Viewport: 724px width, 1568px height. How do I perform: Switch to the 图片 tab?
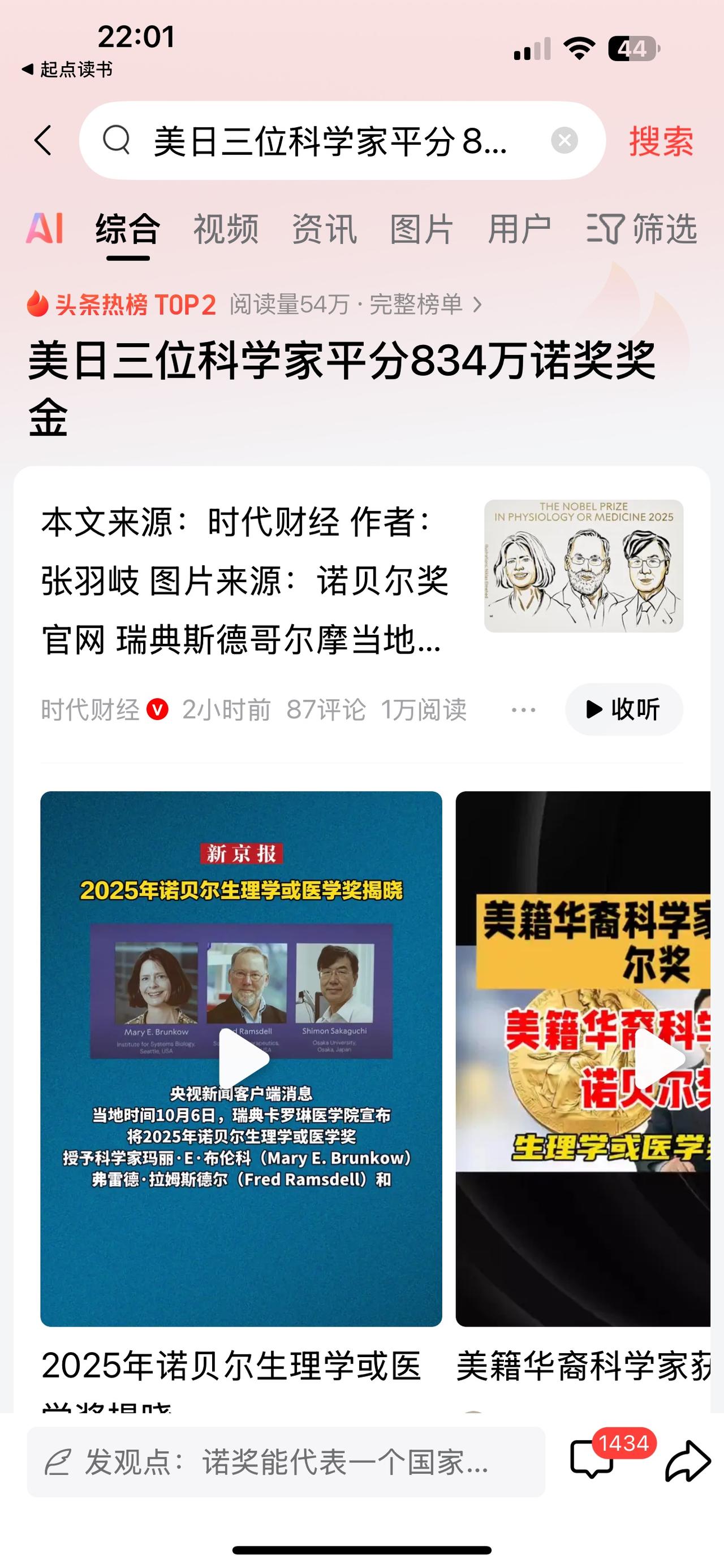click(x=422, y=229)
